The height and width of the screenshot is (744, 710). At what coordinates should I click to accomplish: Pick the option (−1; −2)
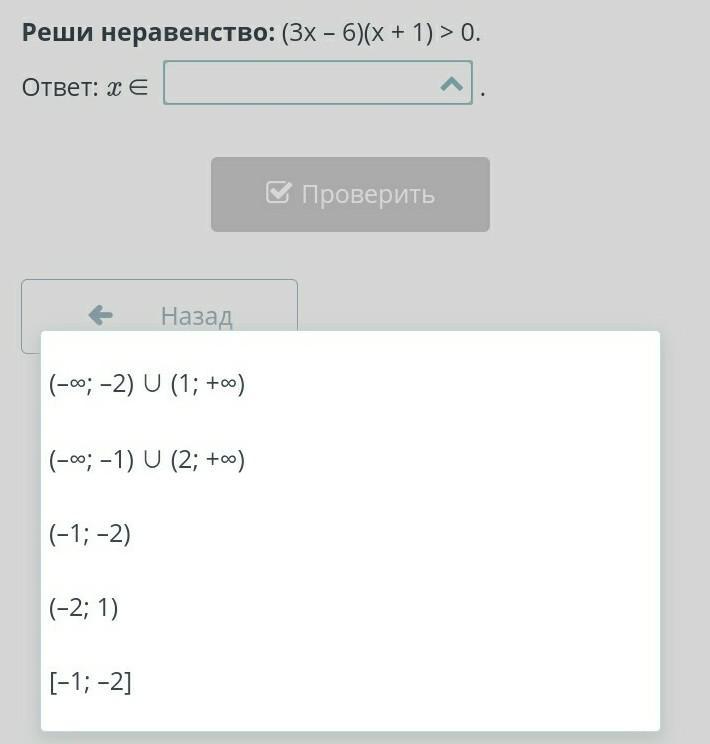[x=90, y=534]
